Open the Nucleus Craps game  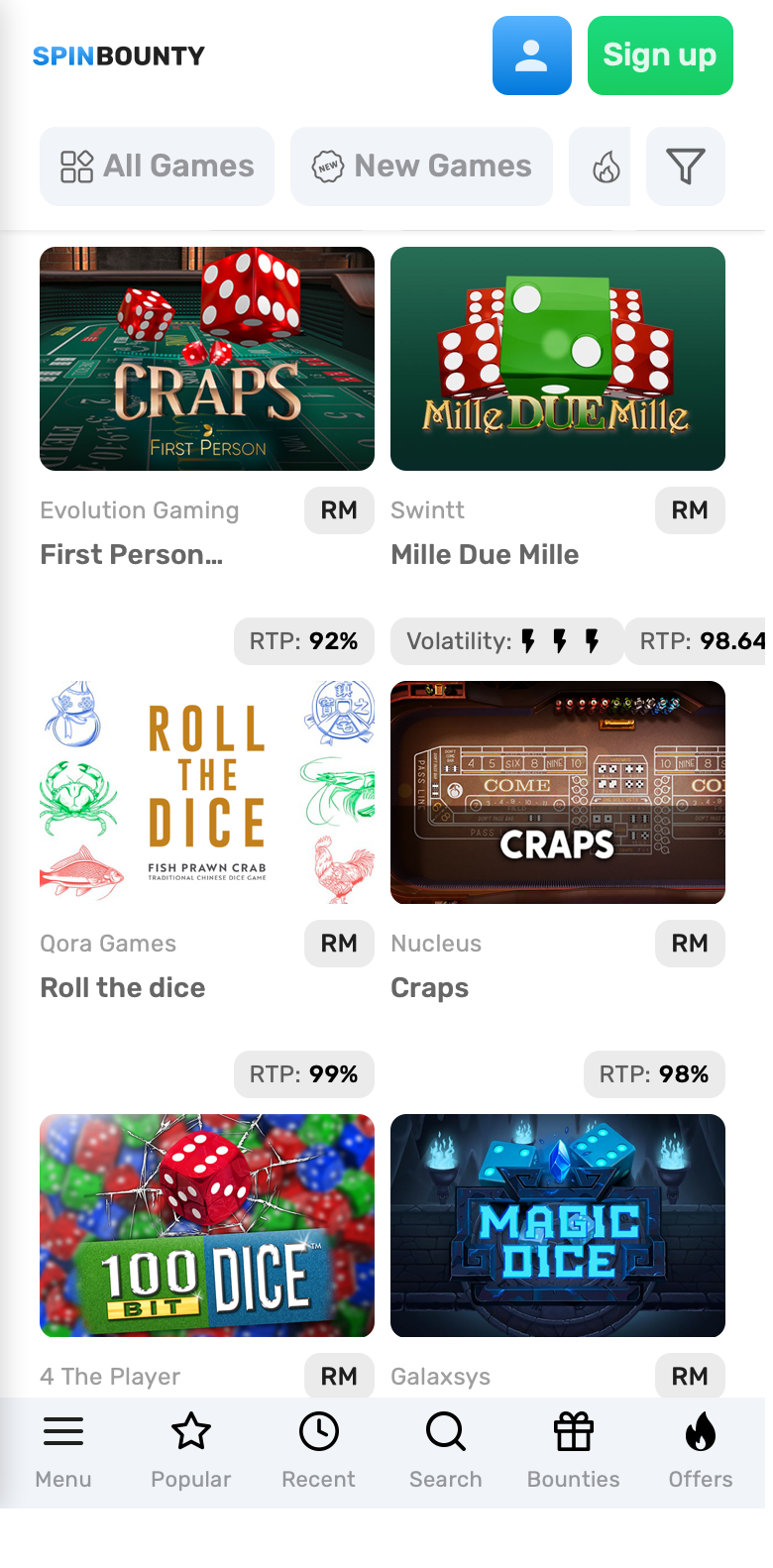[x=558, y=792]
